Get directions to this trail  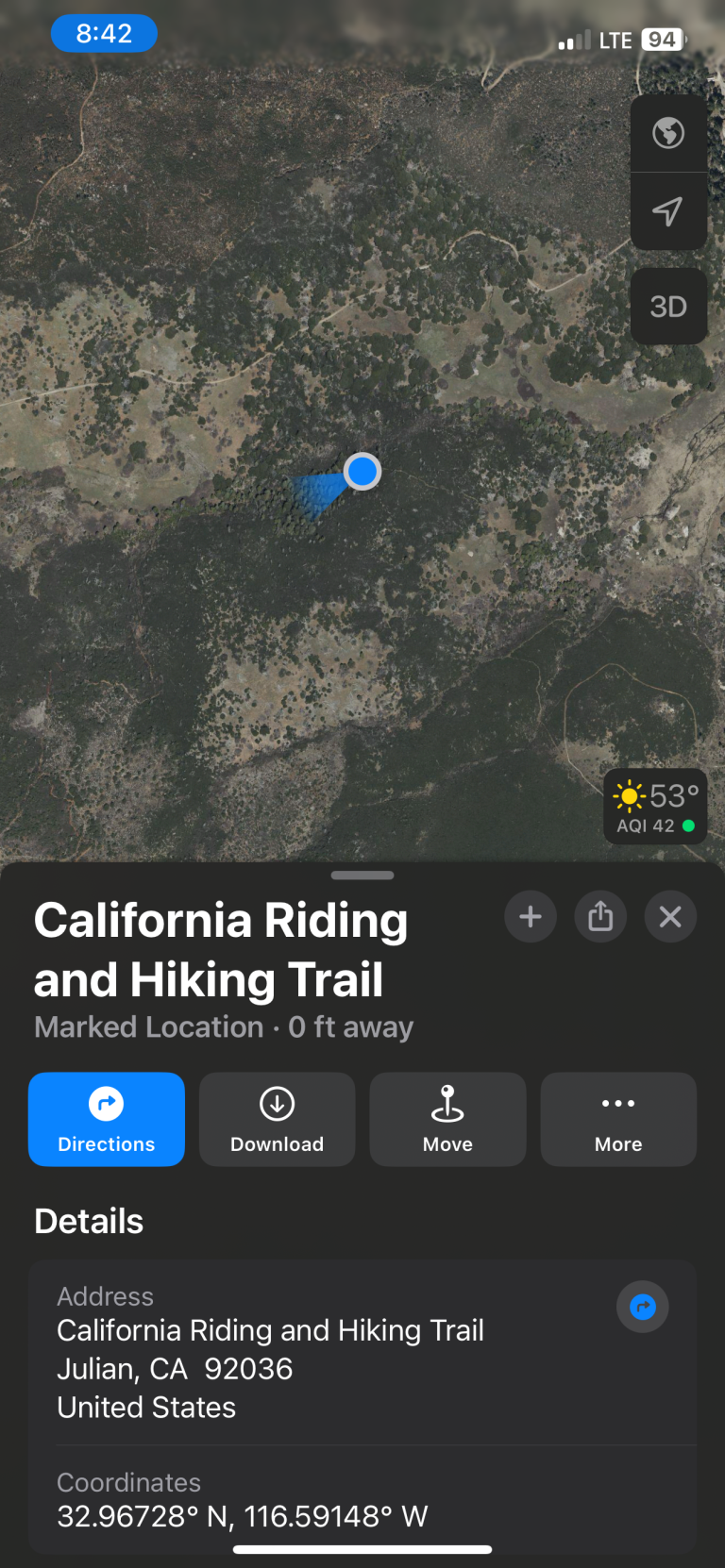coord(107,1119)
